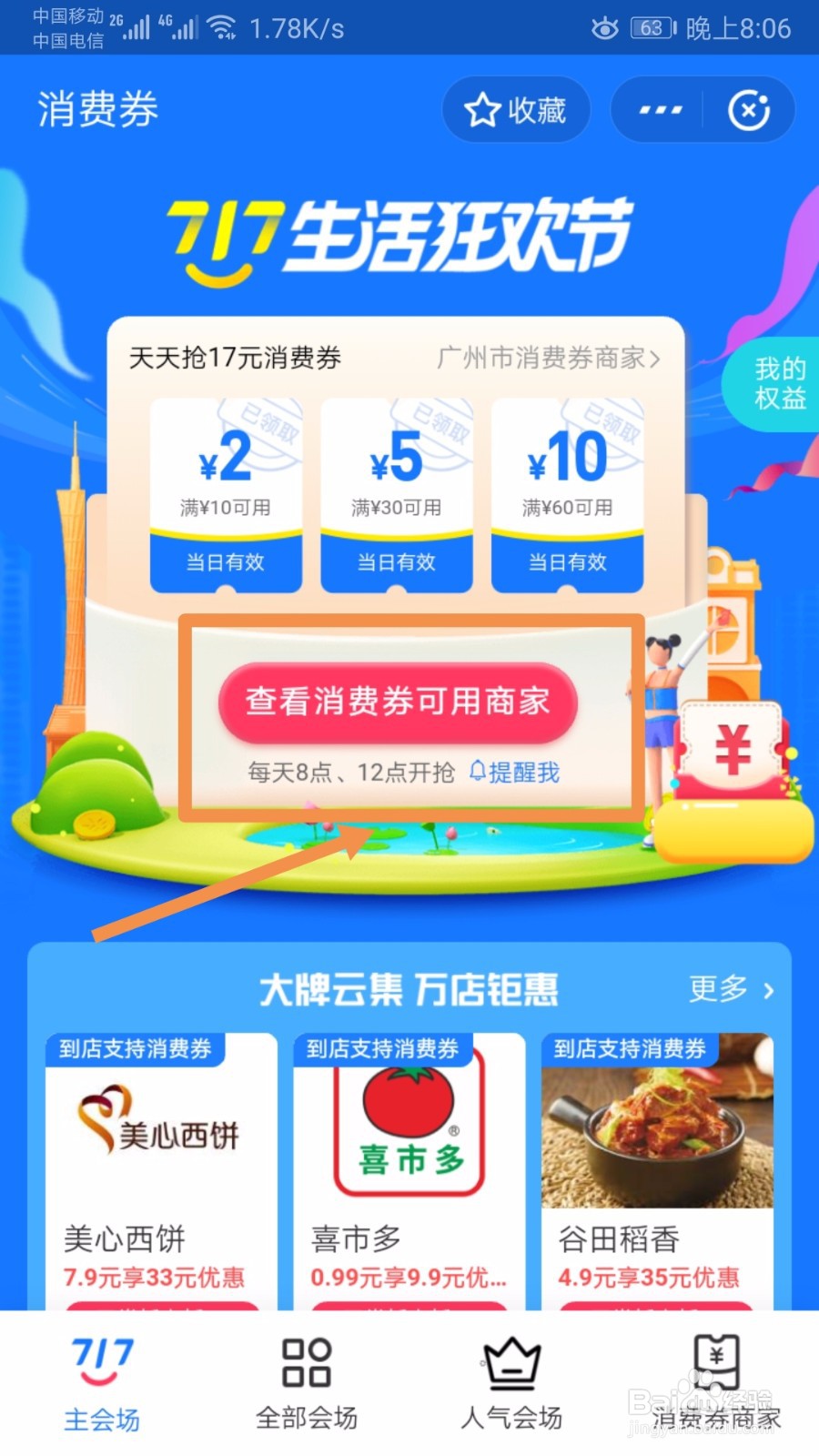Expand 广州市消费券商家 with its chevron
The image size is (819, 1456).
pyautogui.click(x=546, y=359)
